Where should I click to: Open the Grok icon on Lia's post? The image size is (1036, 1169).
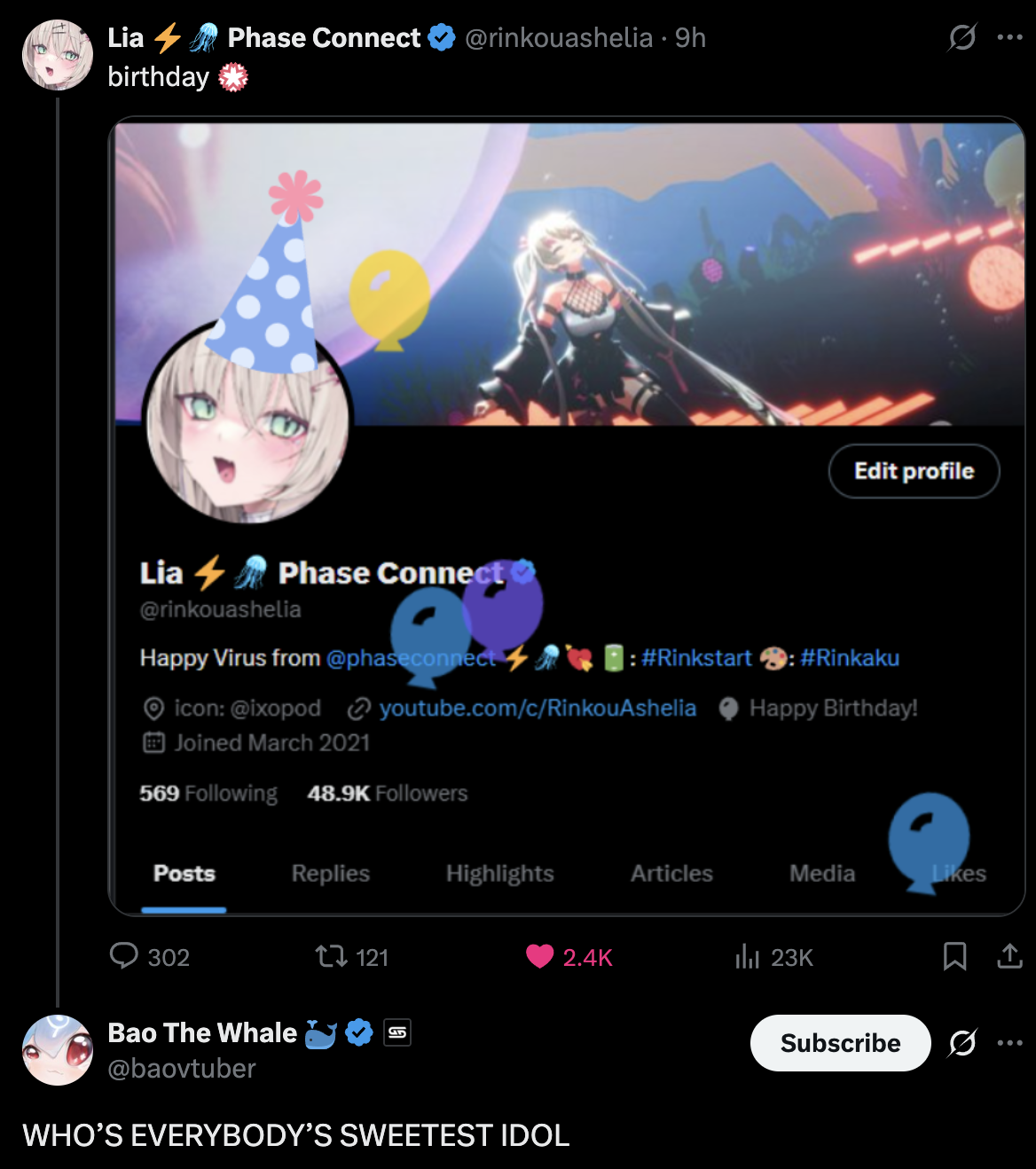(x=962, y=37)
